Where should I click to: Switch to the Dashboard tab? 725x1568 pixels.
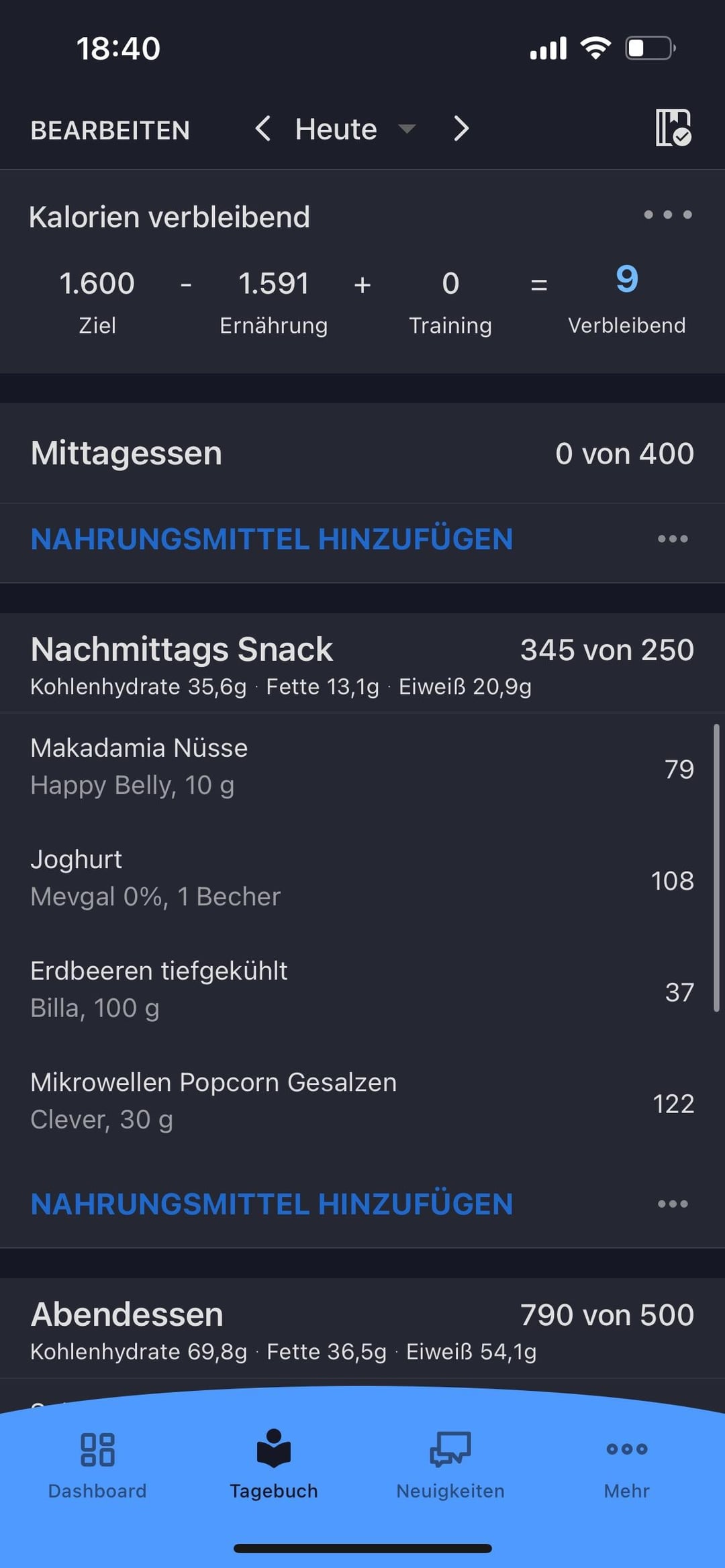[x=97, y=1466]
